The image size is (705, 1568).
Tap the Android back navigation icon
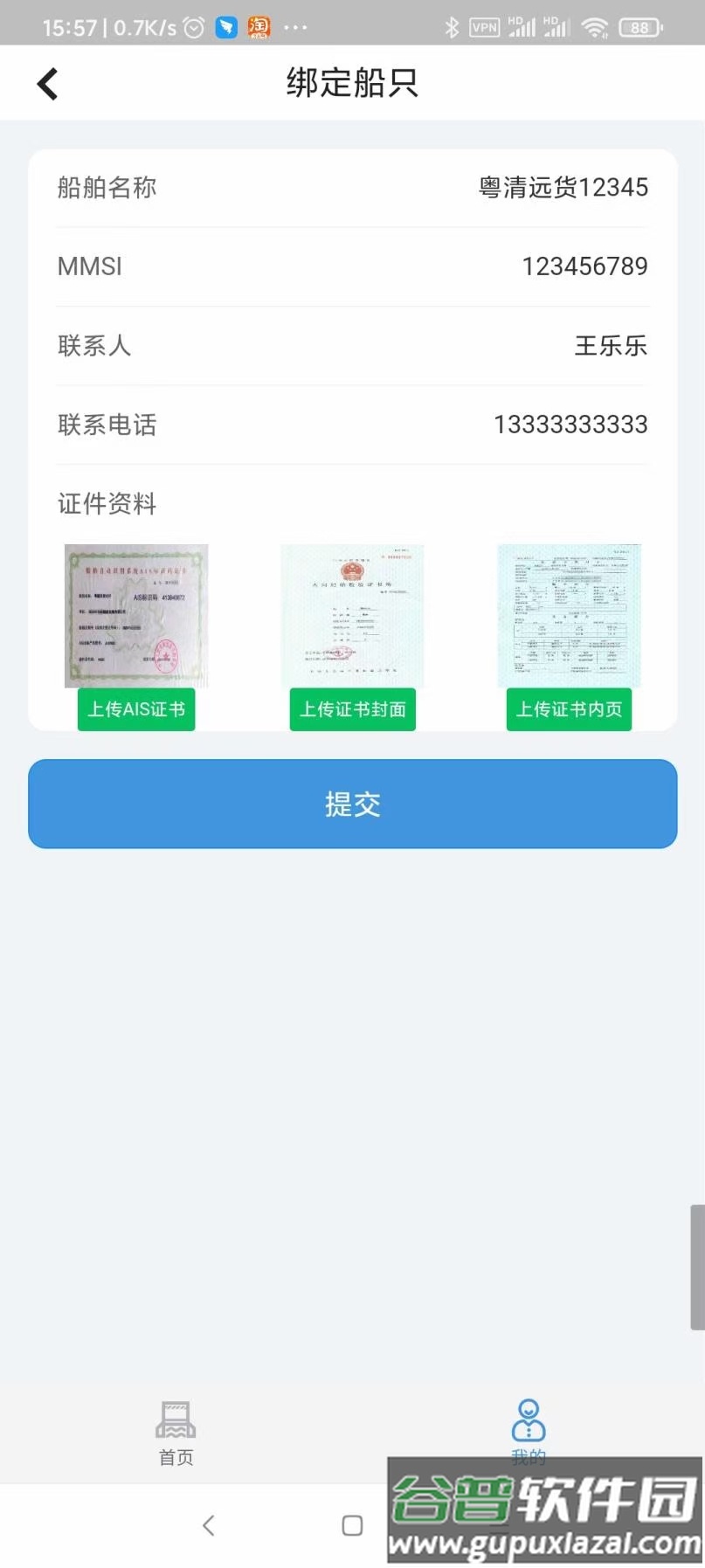tap(208, 1524)
